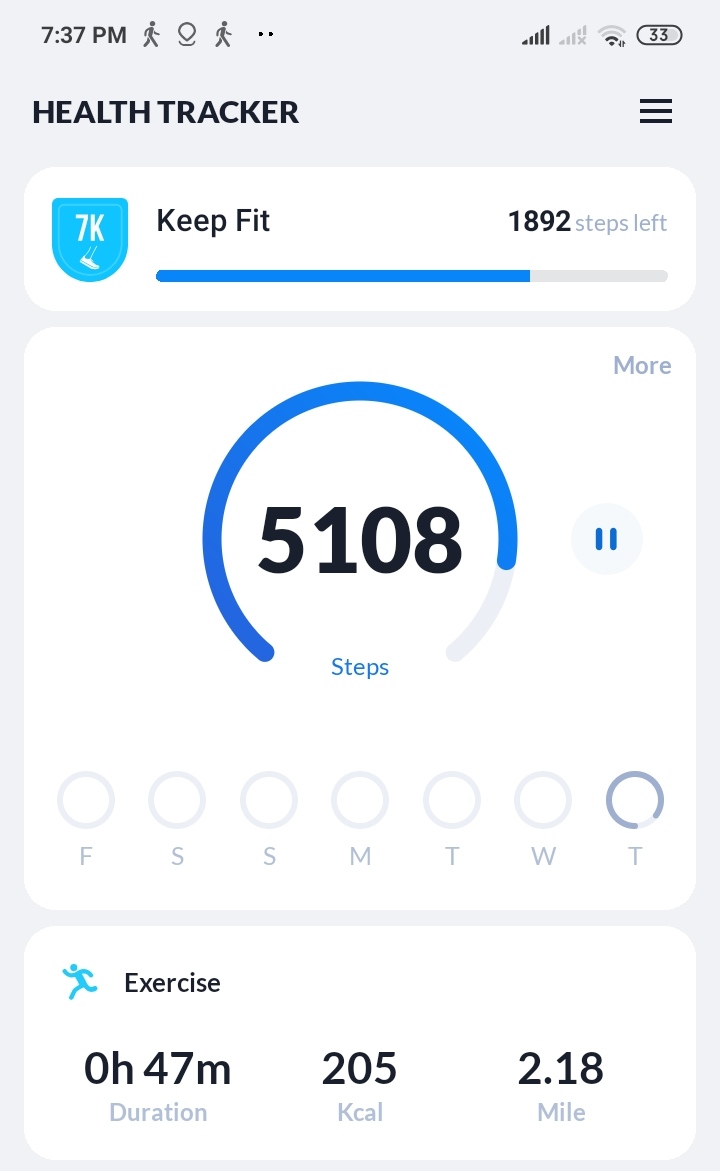The image size is (720, 1171).
Task: Select the Monday day circle
Action: [x=360, y=800]
